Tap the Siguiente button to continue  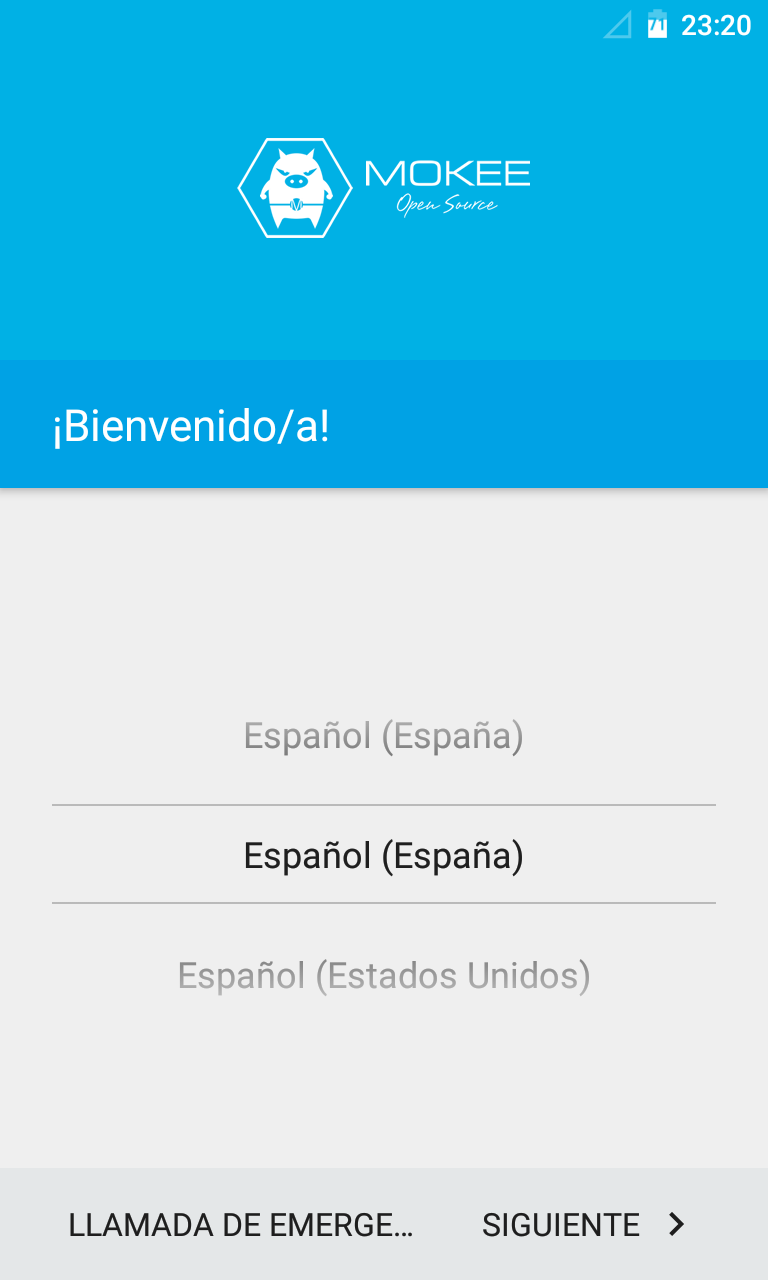[583, 1225]
